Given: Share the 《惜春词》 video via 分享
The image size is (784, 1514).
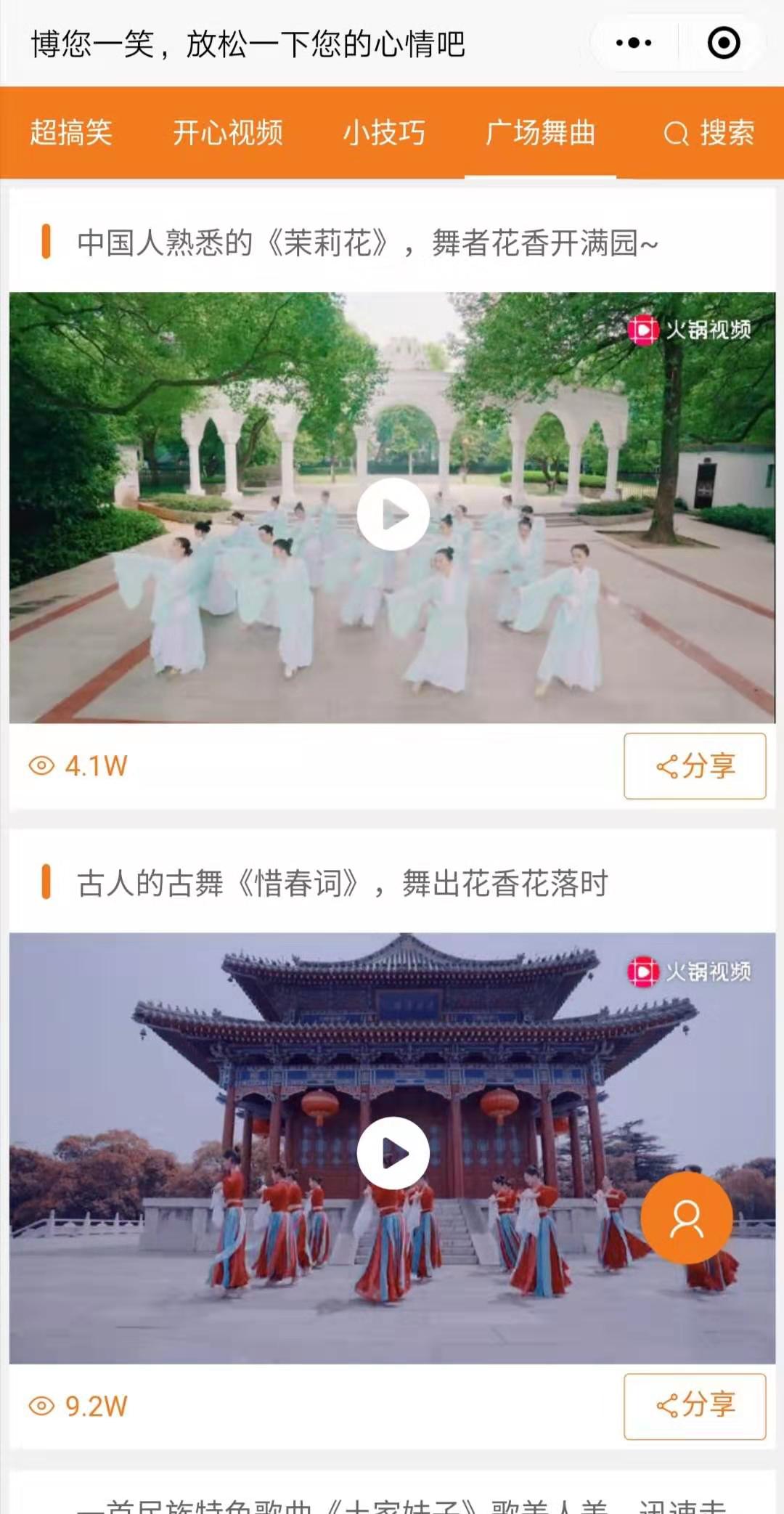Looking at the screenshot, I should click(x=695, y=1406).
